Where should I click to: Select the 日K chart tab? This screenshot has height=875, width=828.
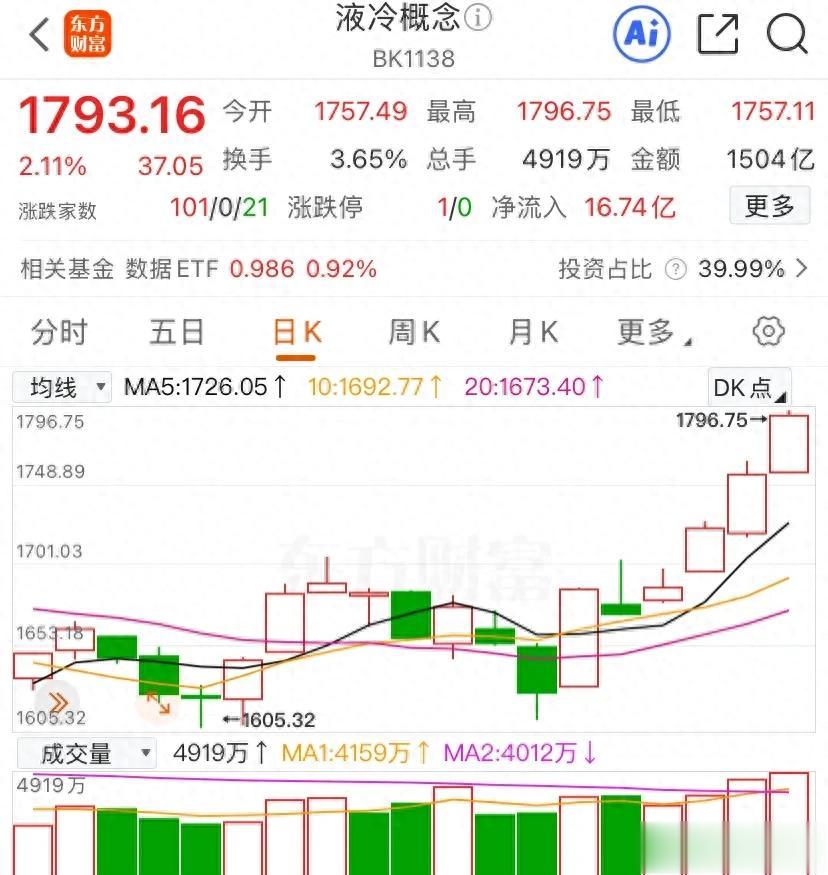point(296,332)
